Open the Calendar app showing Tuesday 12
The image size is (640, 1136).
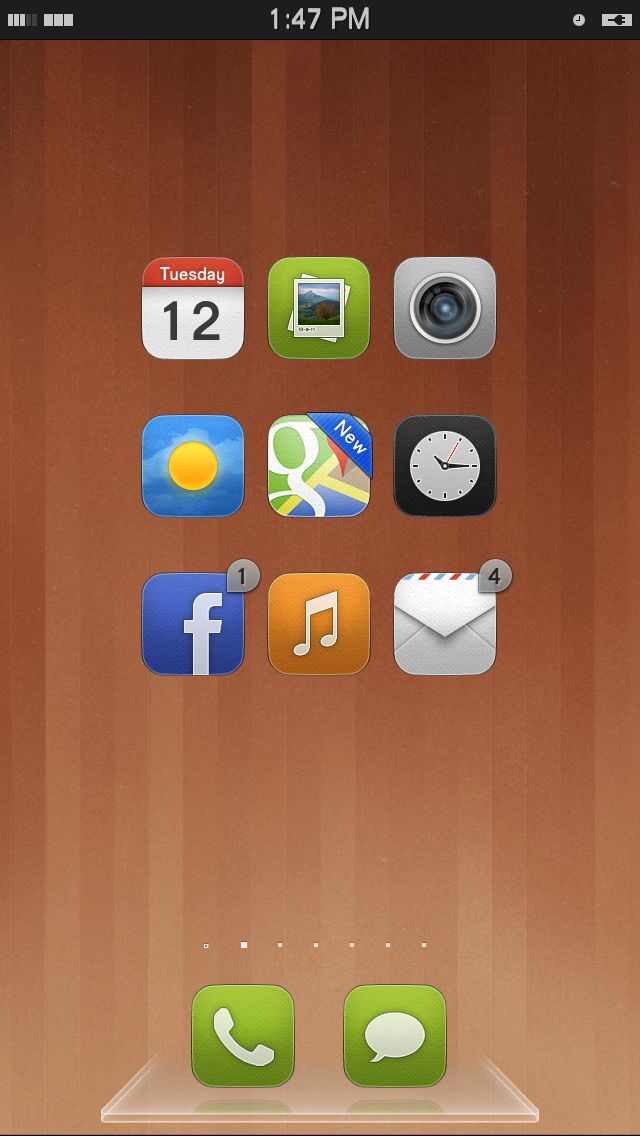click(193, 308)
